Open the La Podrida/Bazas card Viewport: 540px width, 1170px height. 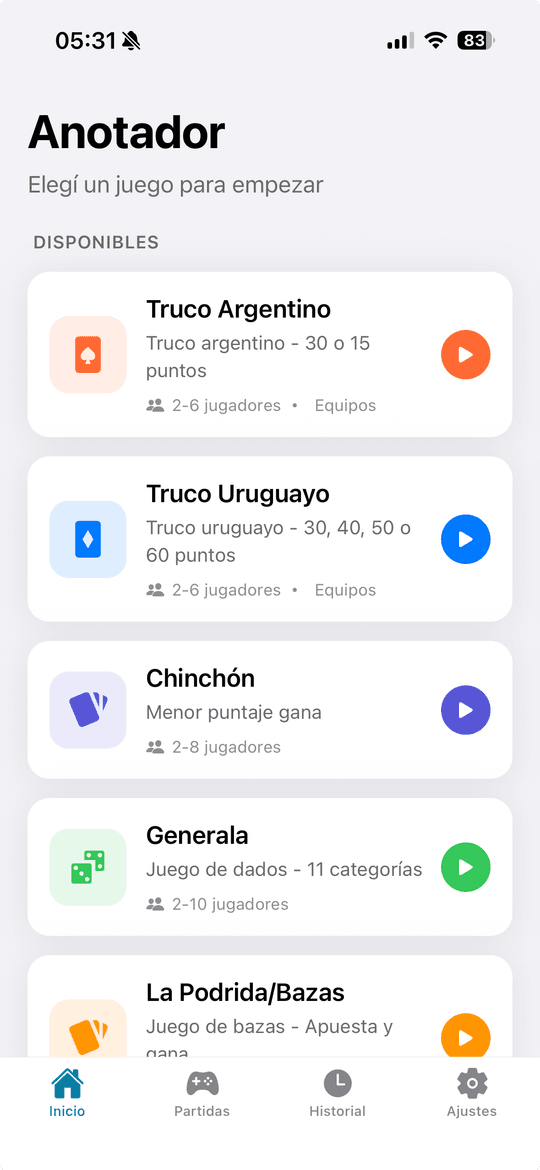(x=270, y=1007)
